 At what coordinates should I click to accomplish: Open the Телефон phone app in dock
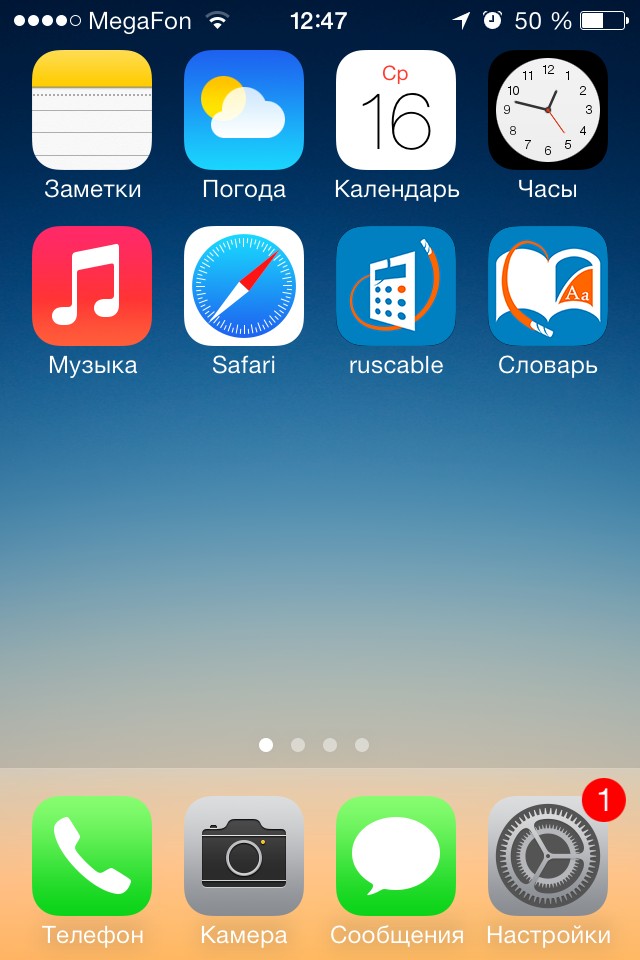(x=92, y=856)
